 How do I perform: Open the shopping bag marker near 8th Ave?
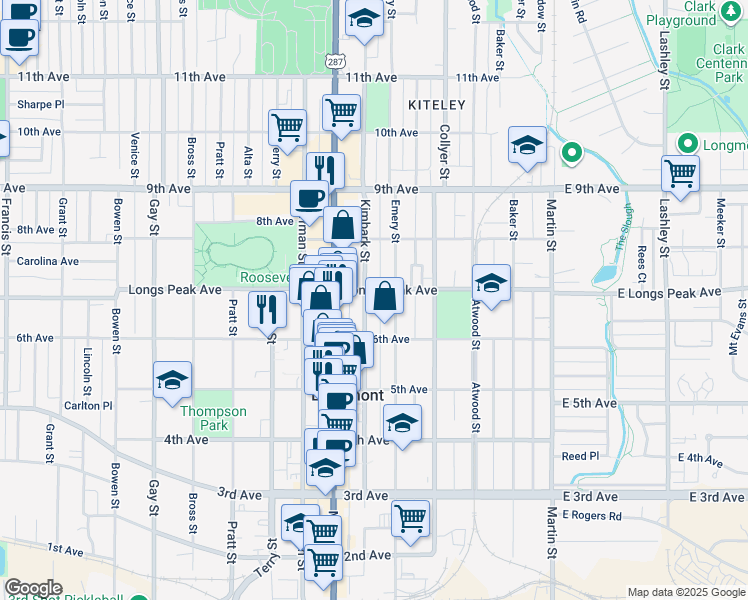(x=342, y=226)
